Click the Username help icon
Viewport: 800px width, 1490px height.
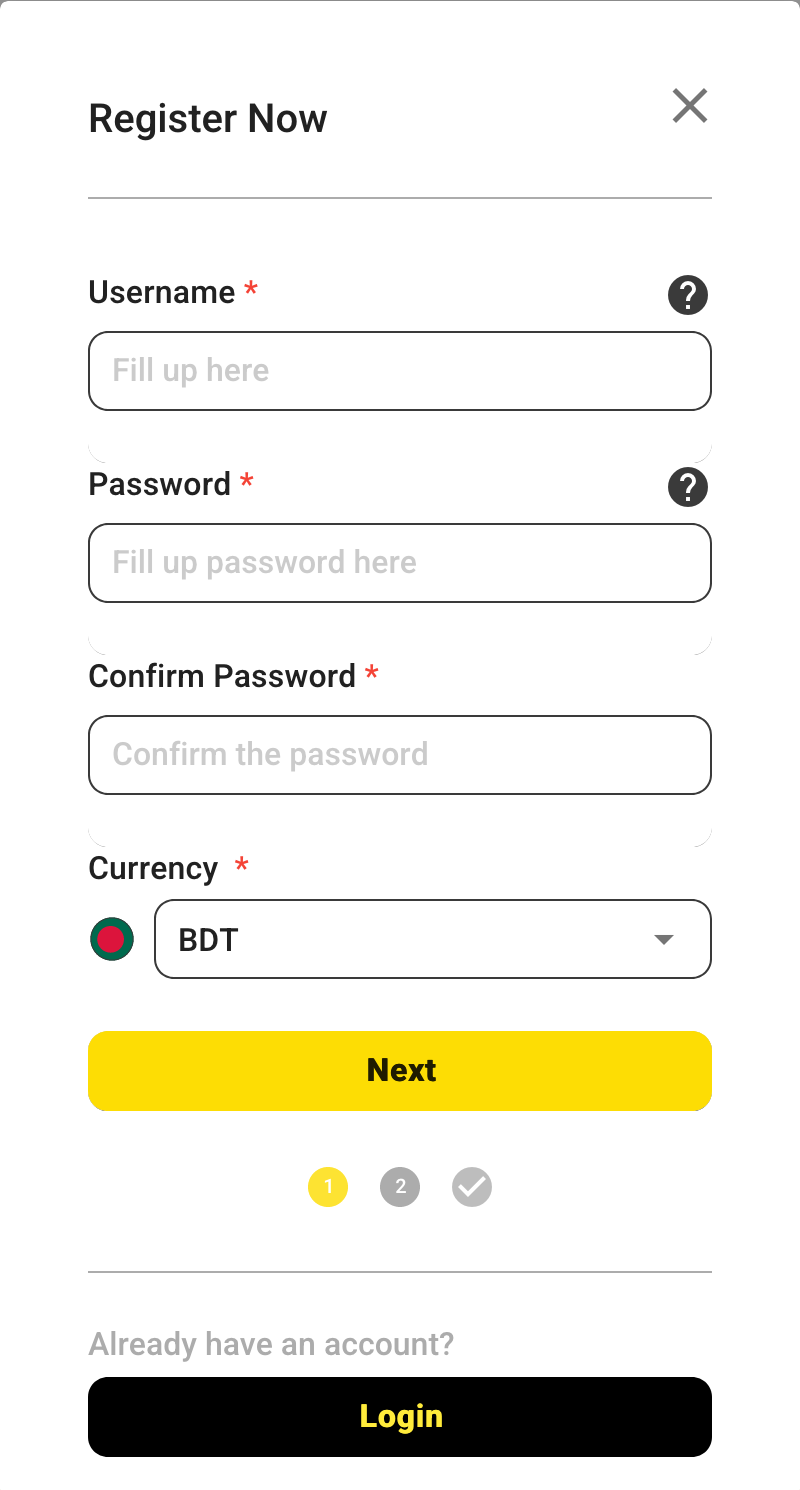pos(688,295)
